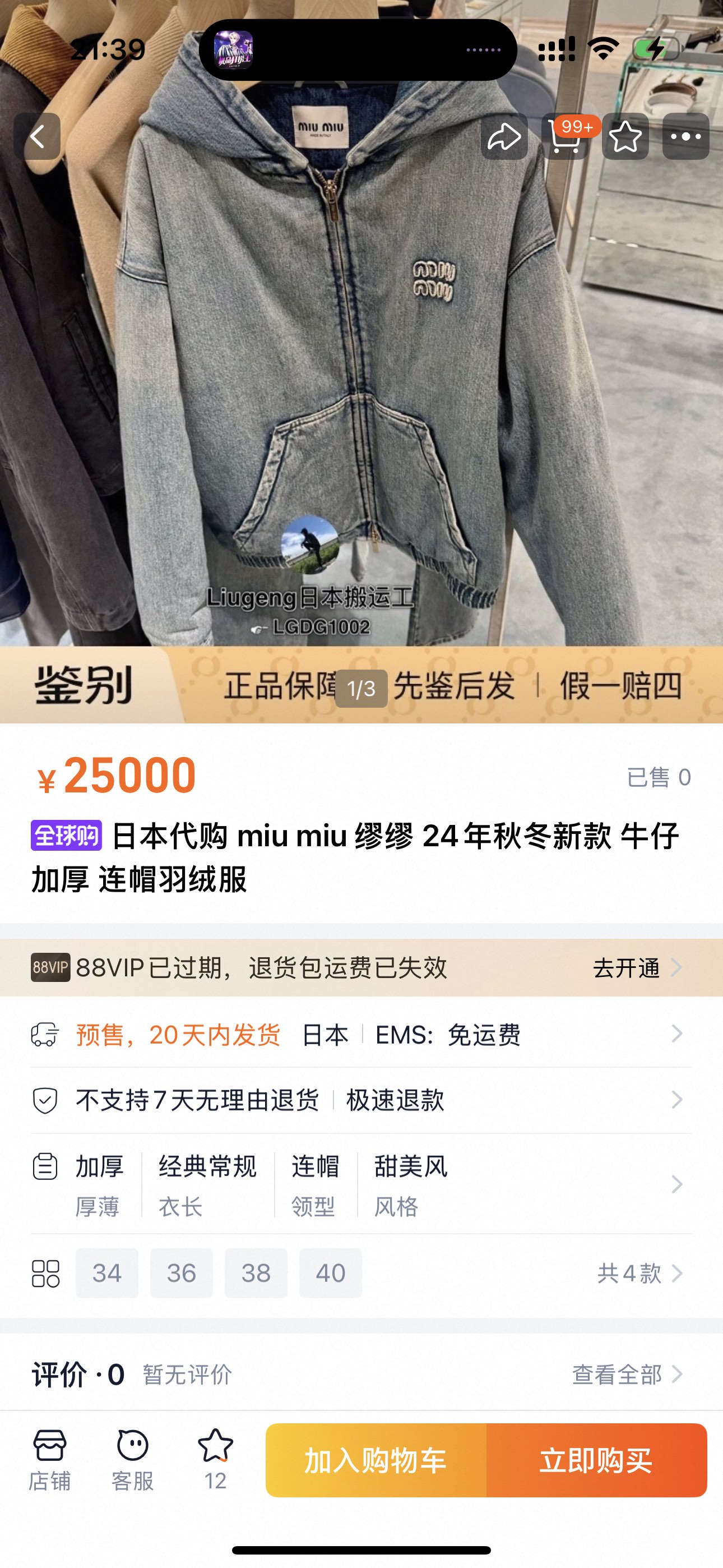Choose size 36
The height and width of the screenshot is (1568, 723).
182,1274
